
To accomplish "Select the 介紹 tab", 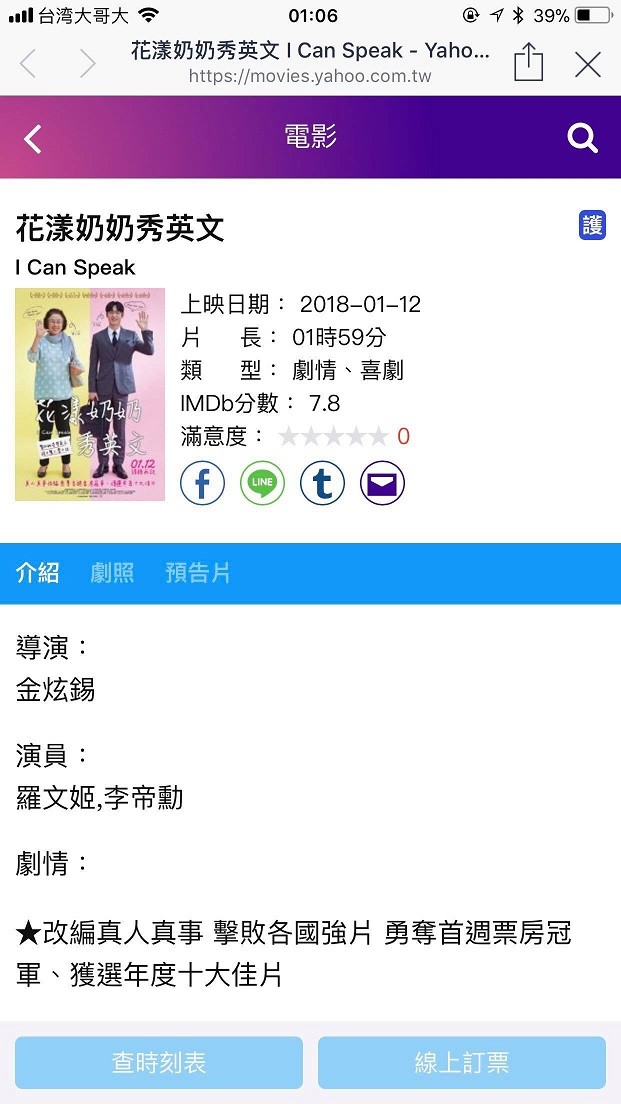I will [x=38, y=573].
